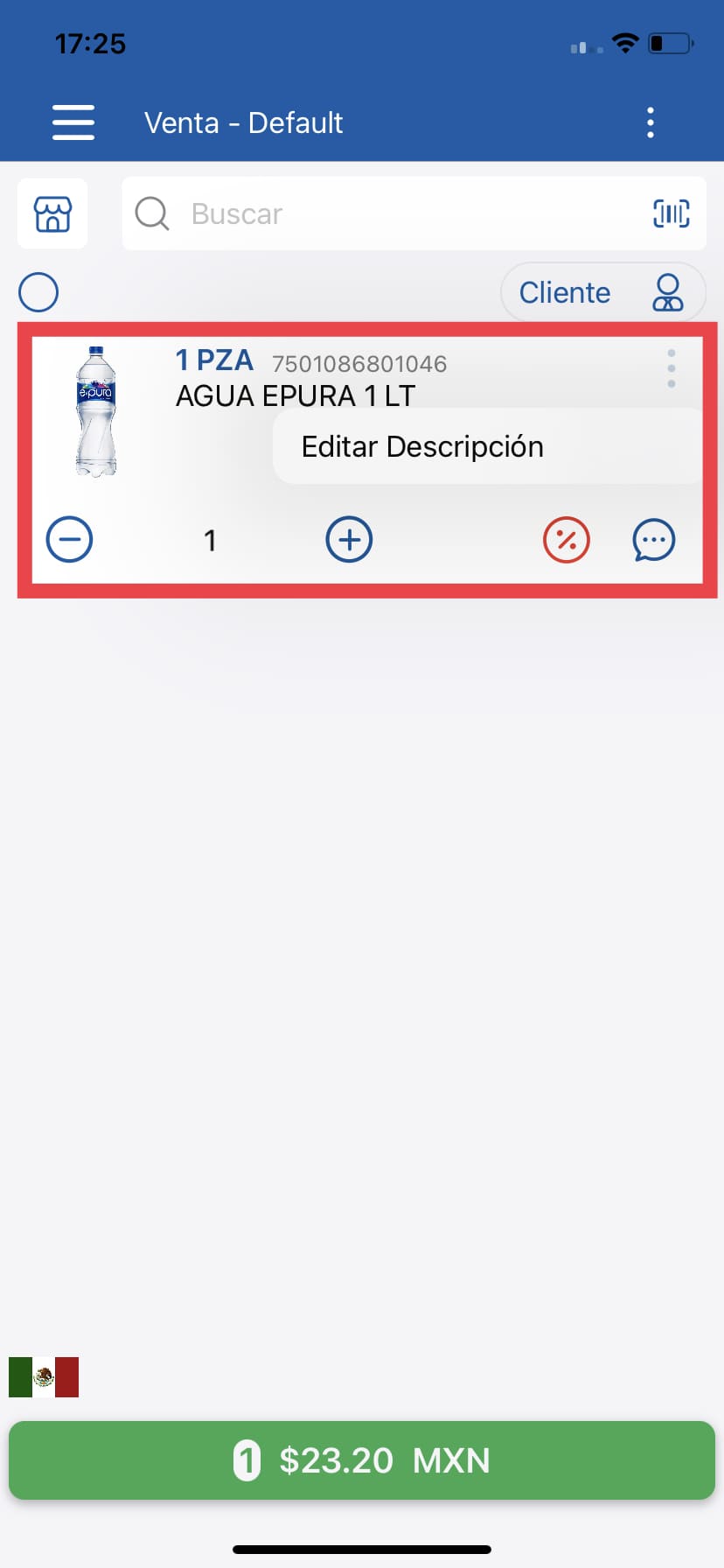
Task: Open the search magnifier icon
Action: click(x=150, y=213)
